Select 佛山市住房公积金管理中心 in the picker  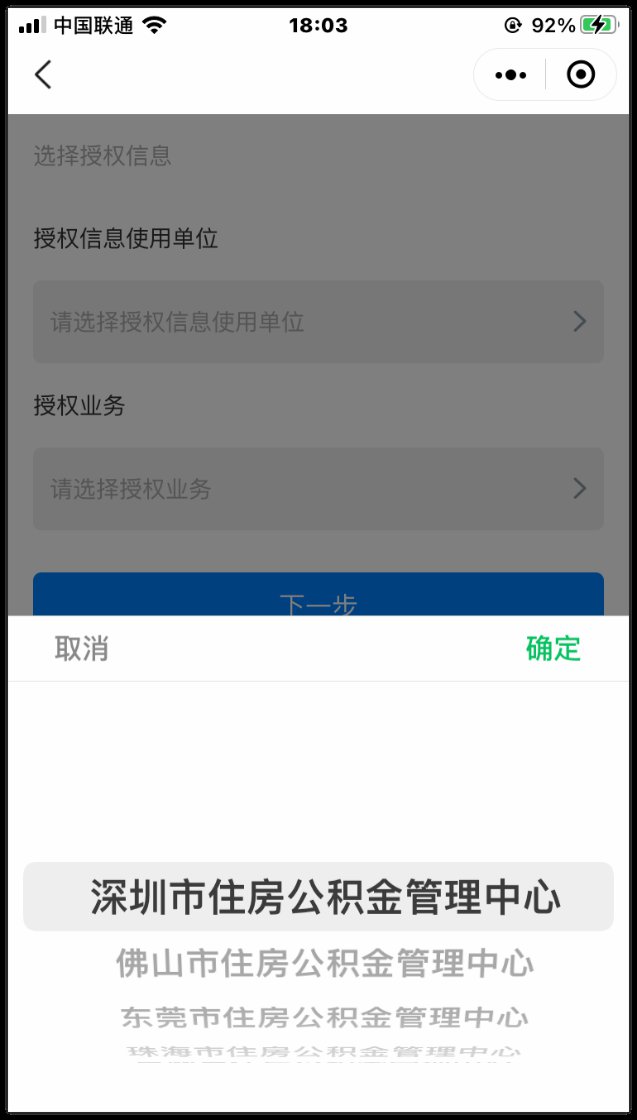[x=325, y=964]
